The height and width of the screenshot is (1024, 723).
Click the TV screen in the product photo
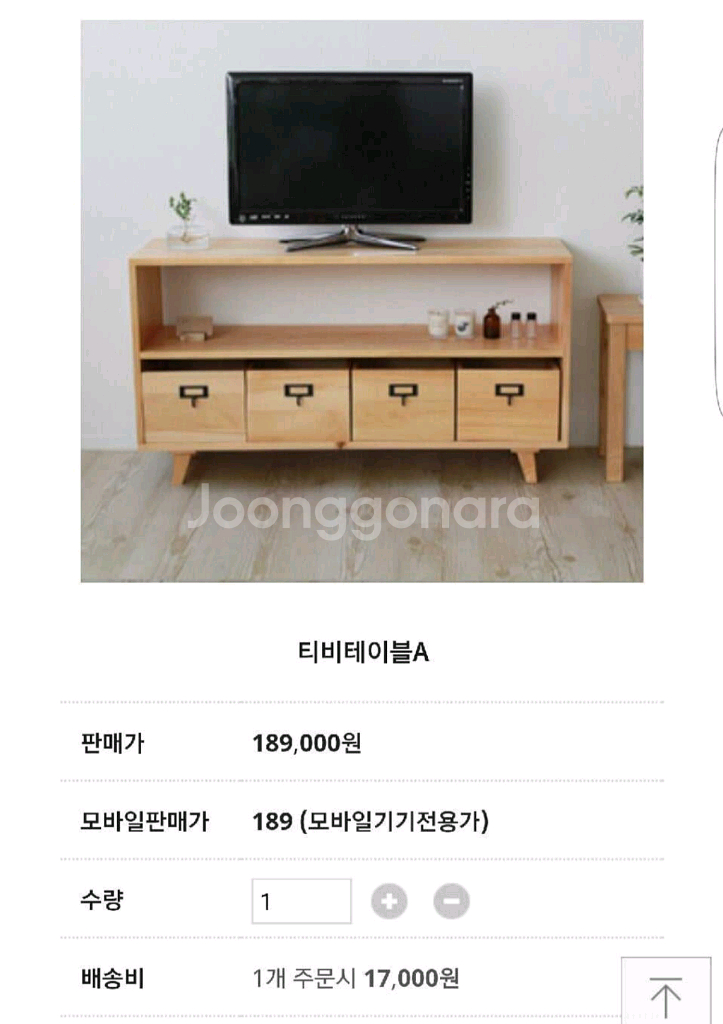350,146
